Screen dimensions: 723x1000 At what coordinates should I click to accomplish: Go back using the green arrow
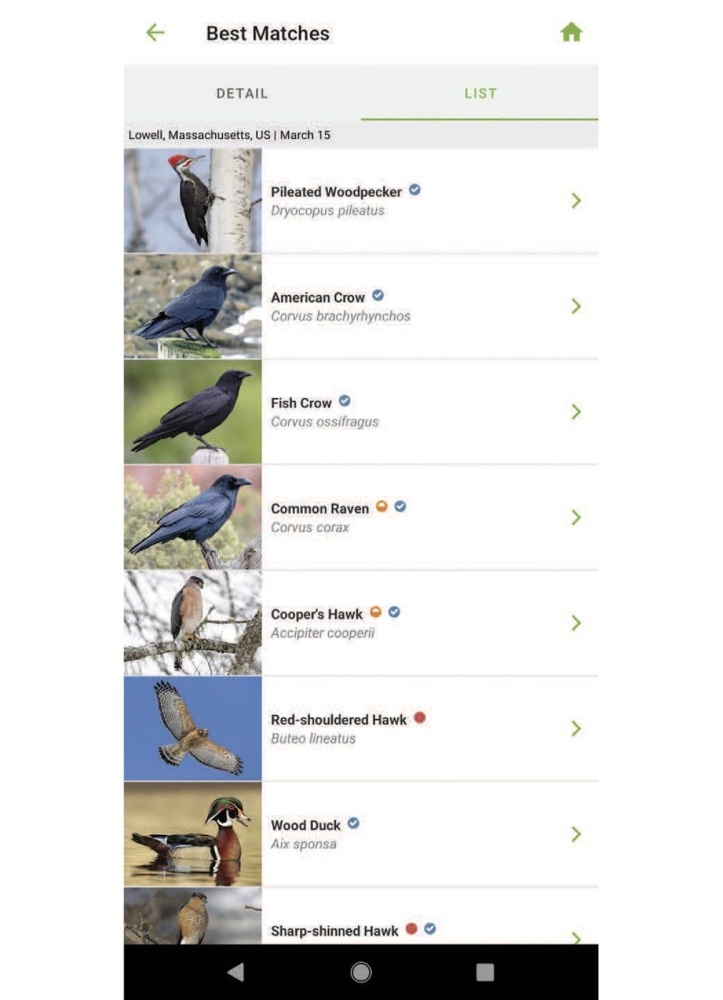pos(155,33)
